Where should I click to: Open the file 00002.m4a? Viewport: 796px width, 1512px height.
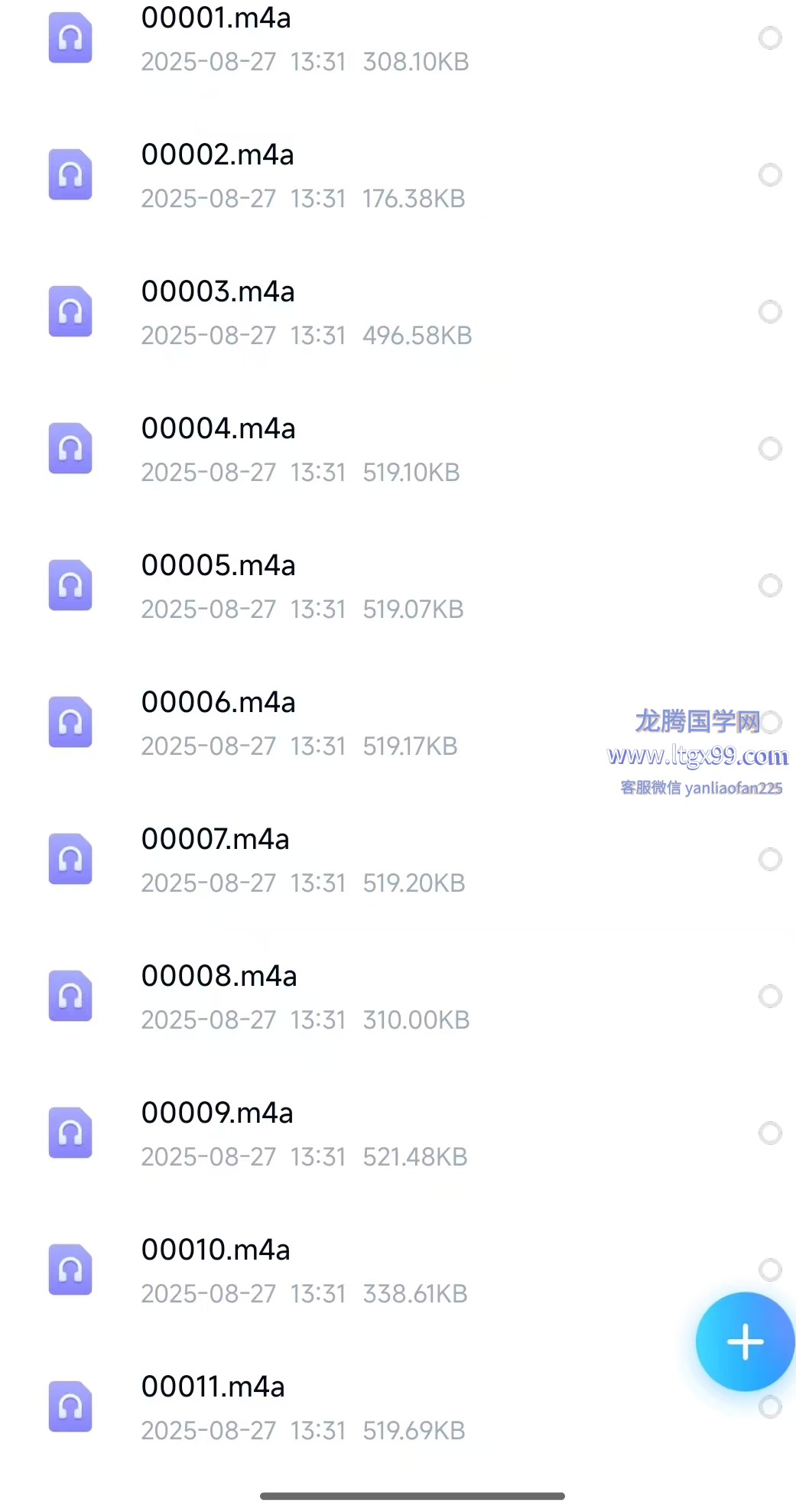[398, 175]
